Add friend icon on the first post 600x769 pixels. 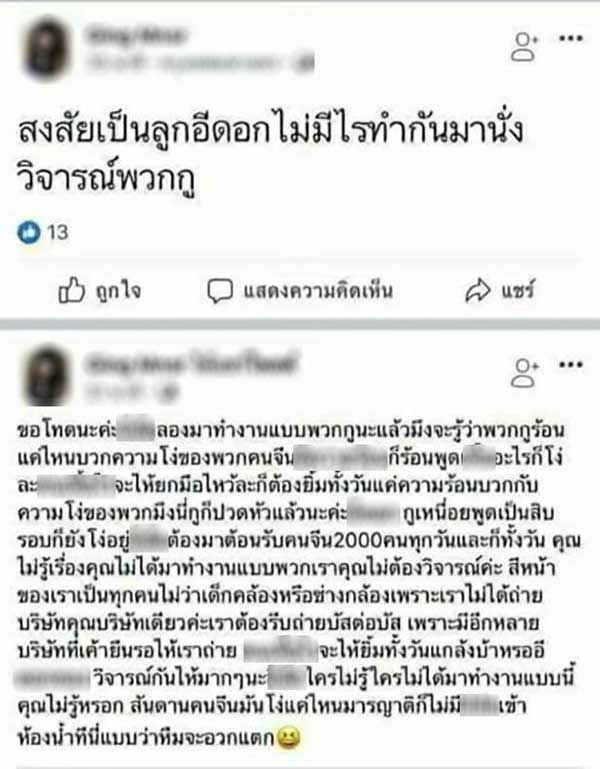point(524,46)
